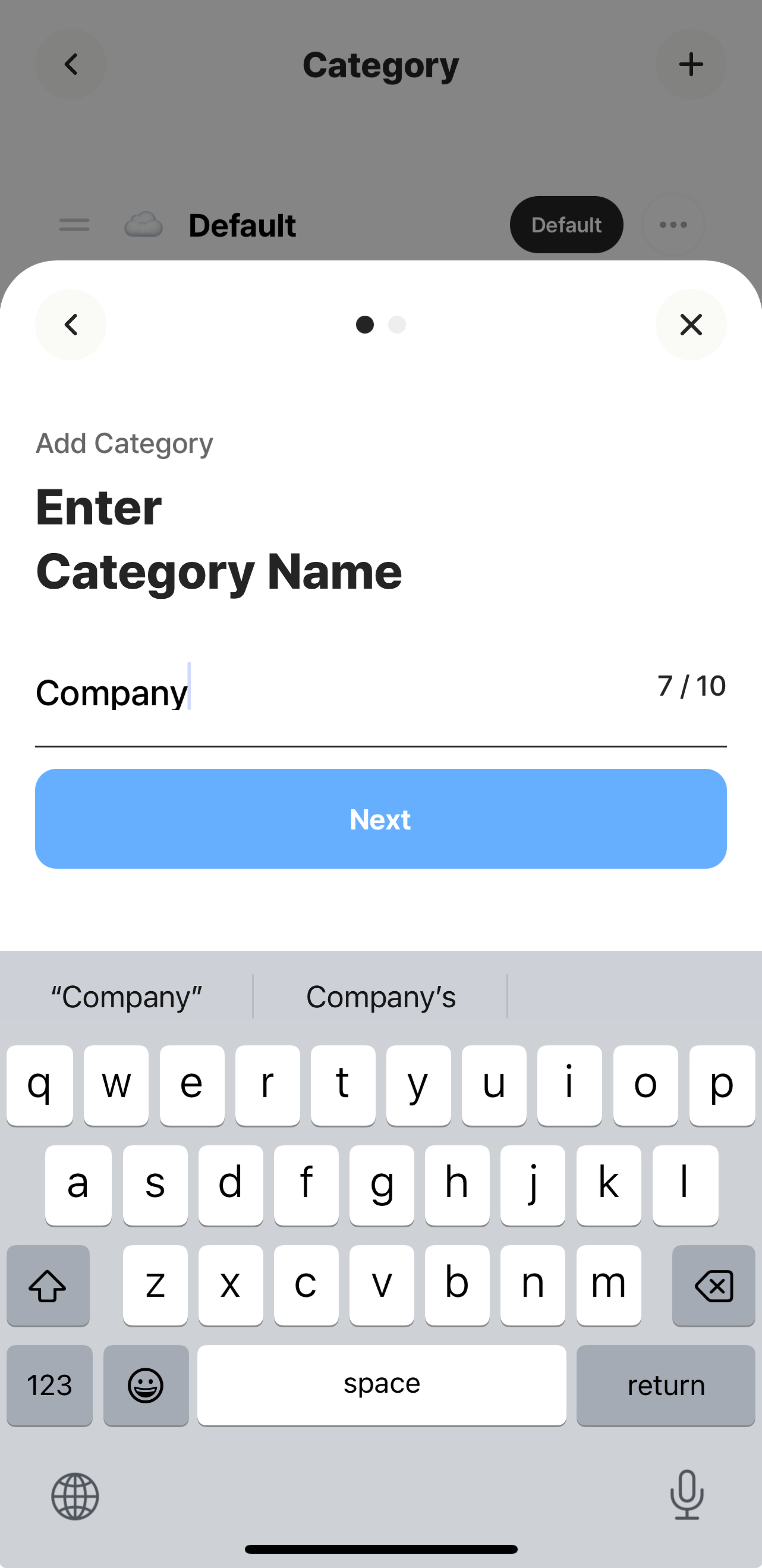Tap Next to continue adding category
The width and height of the screenshot is (762, 1568).
click(381, 819)
